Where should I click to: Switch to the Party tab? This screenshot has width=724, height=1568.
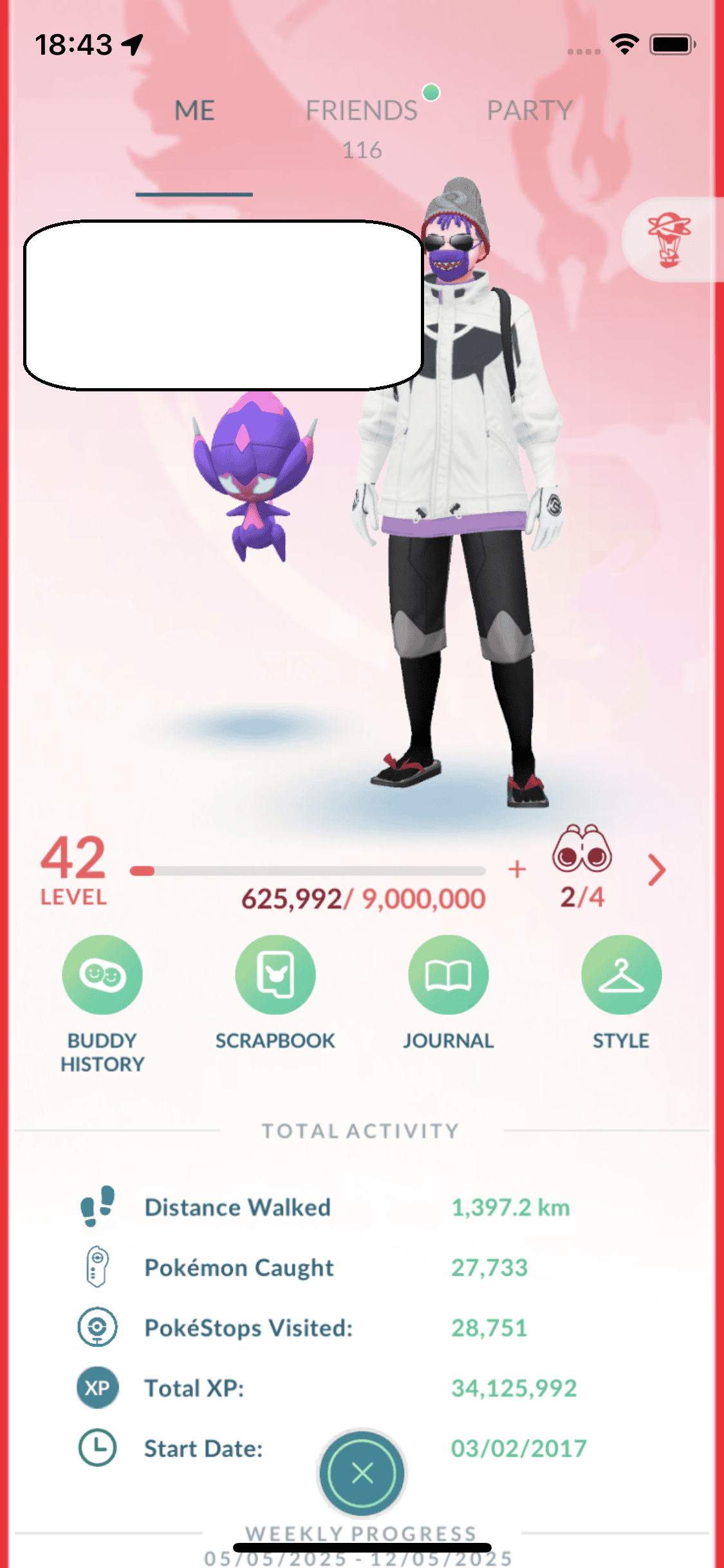tap(529, 111)
